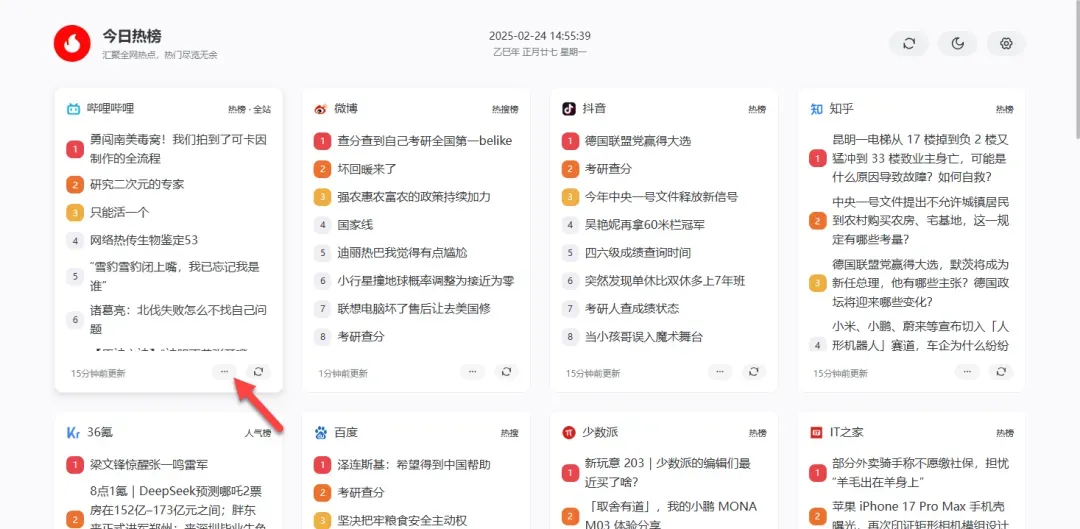Open more options on the 抖音 card

coord(719,372)
